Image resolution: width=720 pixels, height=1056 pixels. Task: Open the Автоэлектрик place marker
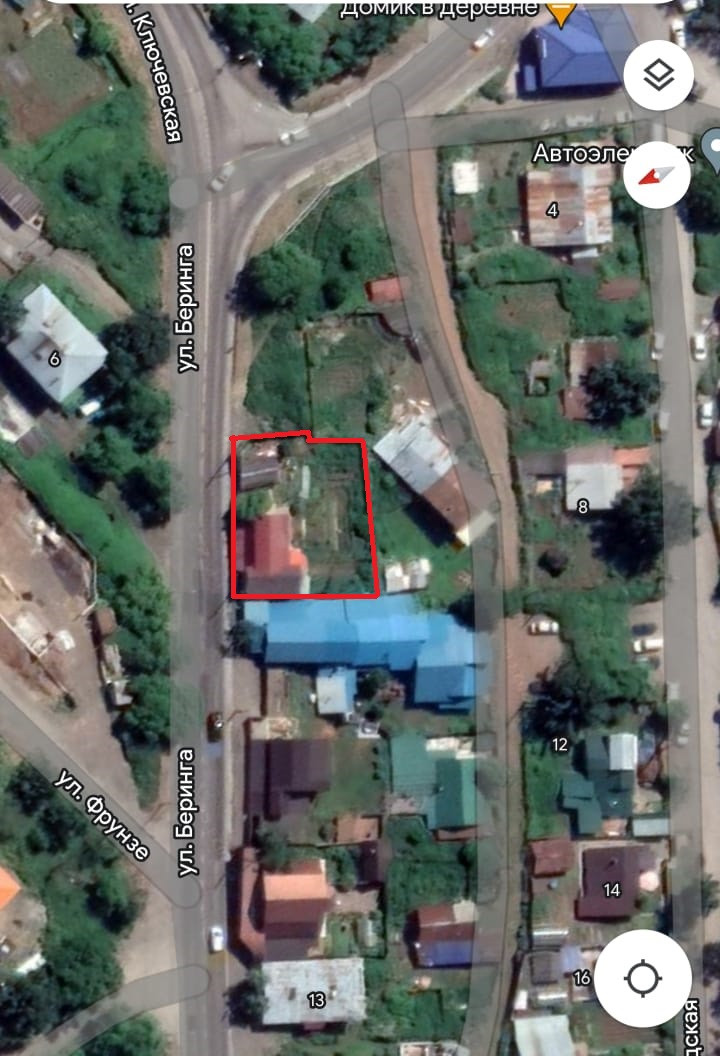713,149
